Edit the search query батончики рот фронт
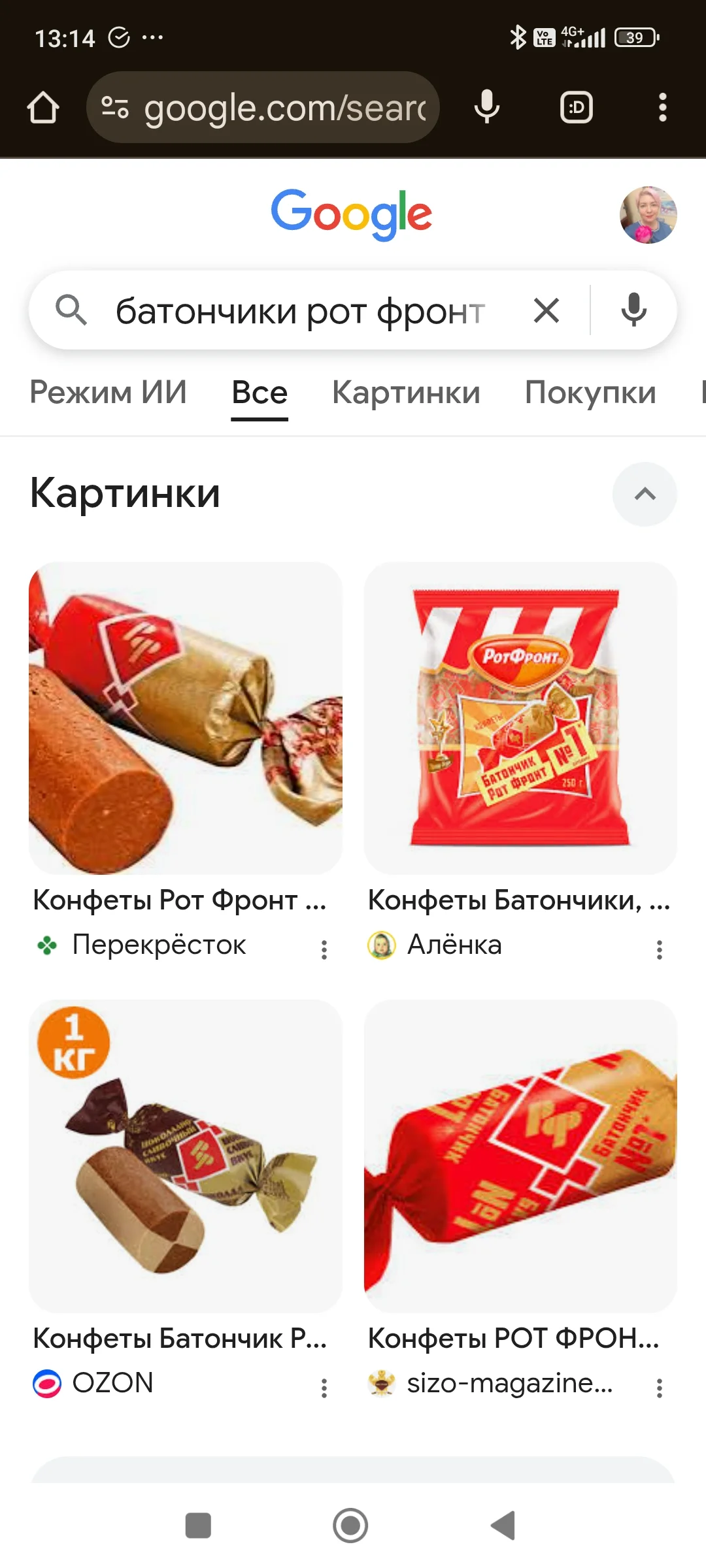Image resolution: width=706 pixels, height=1568 pixels. click(x=299, y=311)
